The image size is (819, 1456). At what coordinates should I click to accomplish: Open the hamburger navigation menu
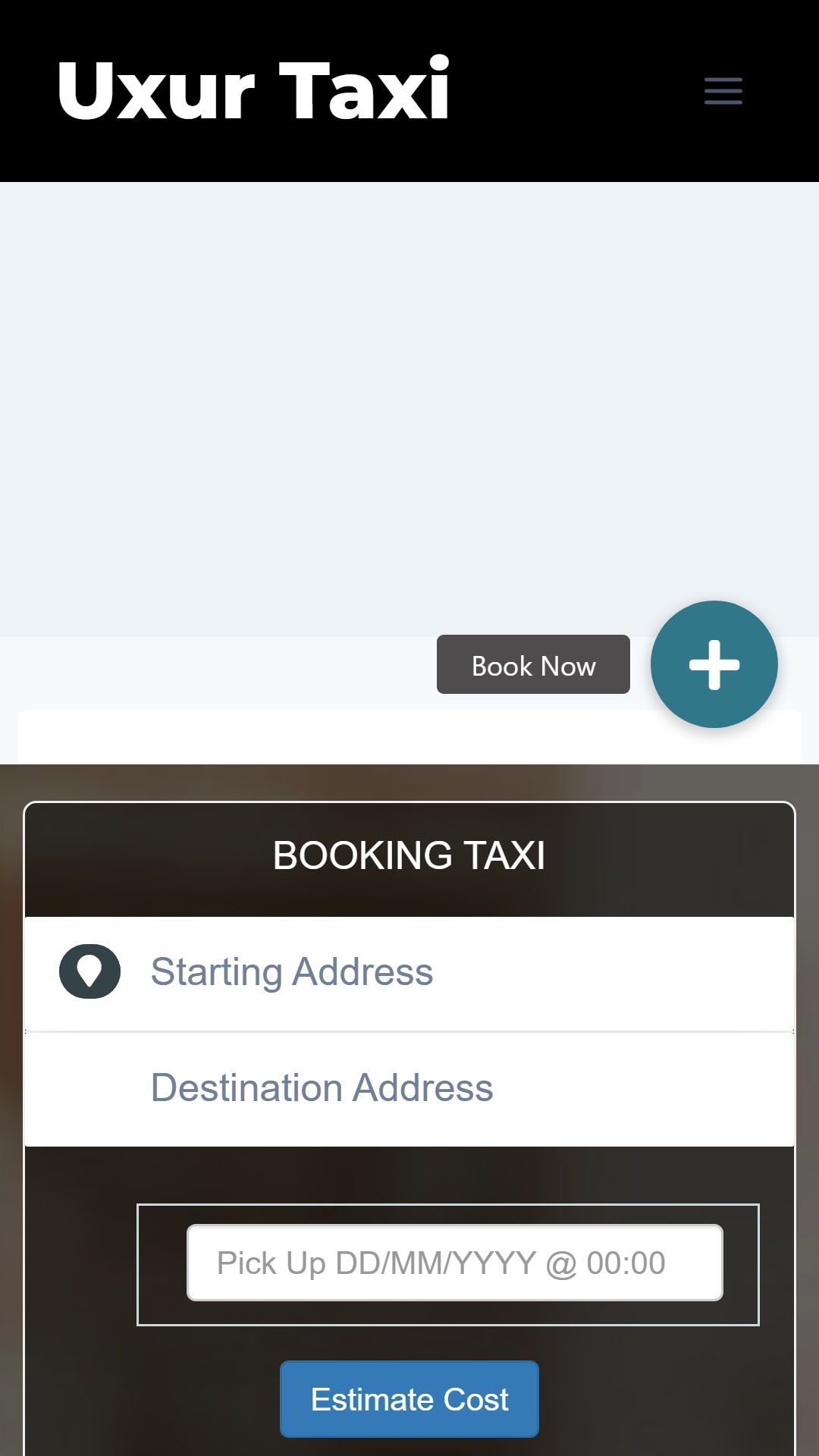(723, 91)
